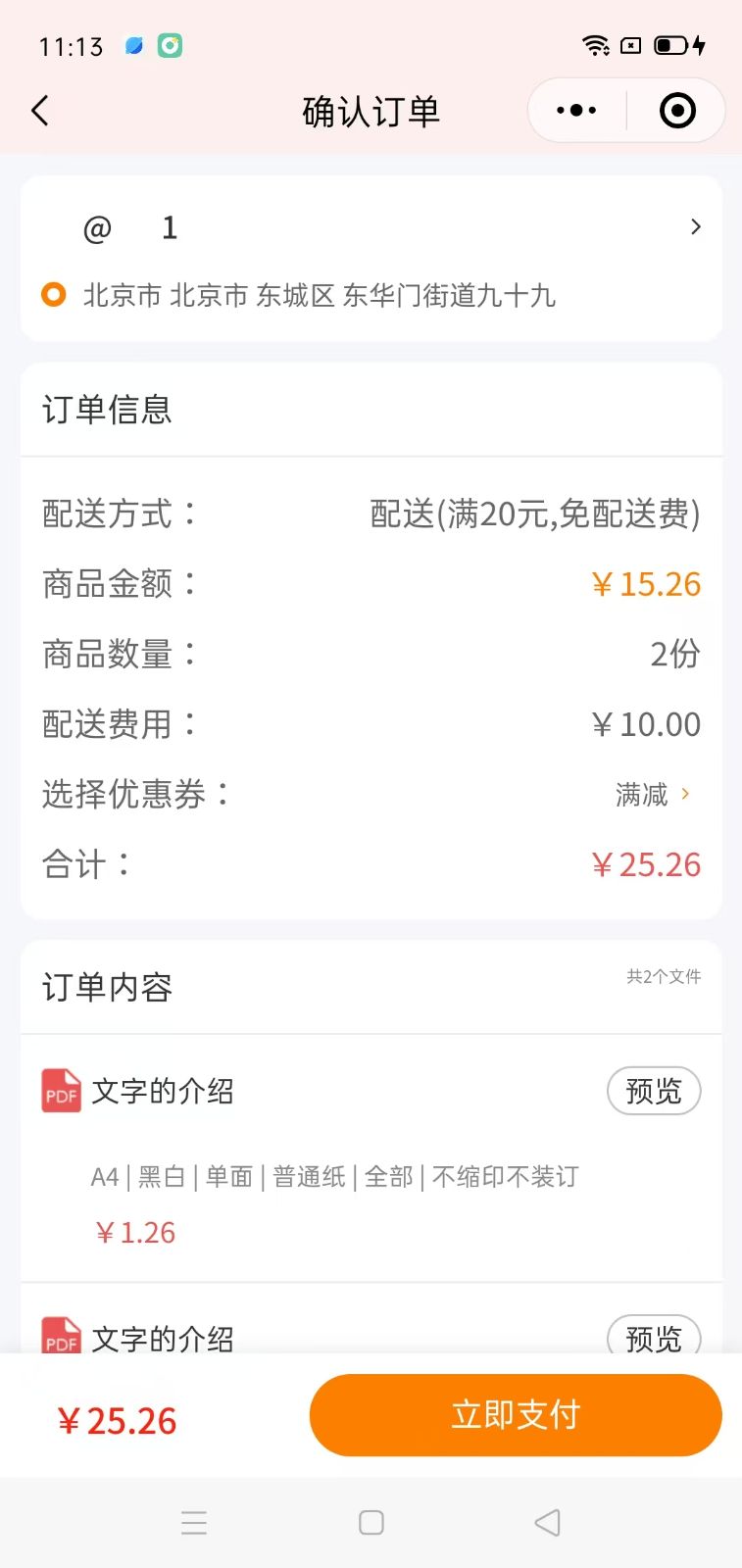Open the system recent apps menu
Viewport: 742px width, 1568px height.
(194, 1522)
